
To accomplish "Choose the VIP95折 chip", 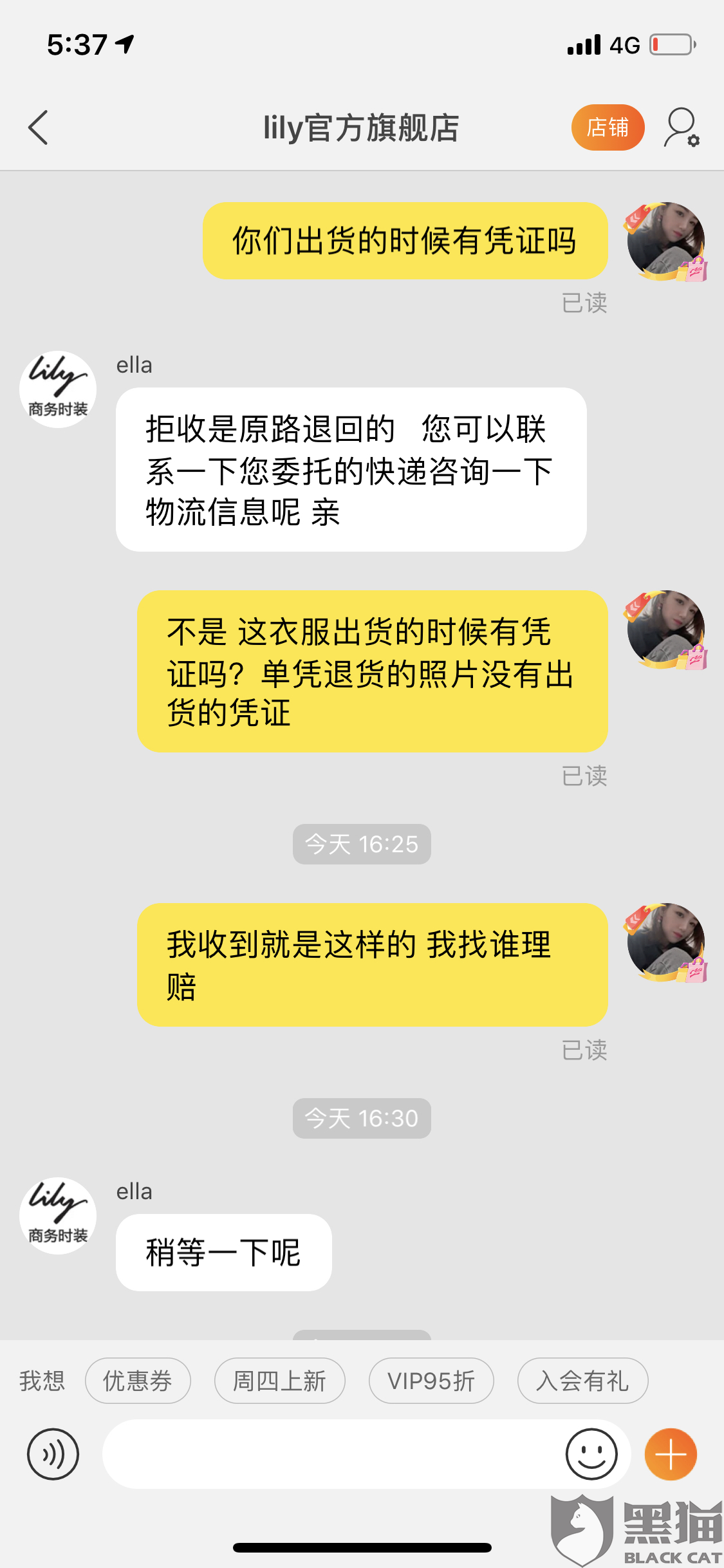I will click(431, 1381).
